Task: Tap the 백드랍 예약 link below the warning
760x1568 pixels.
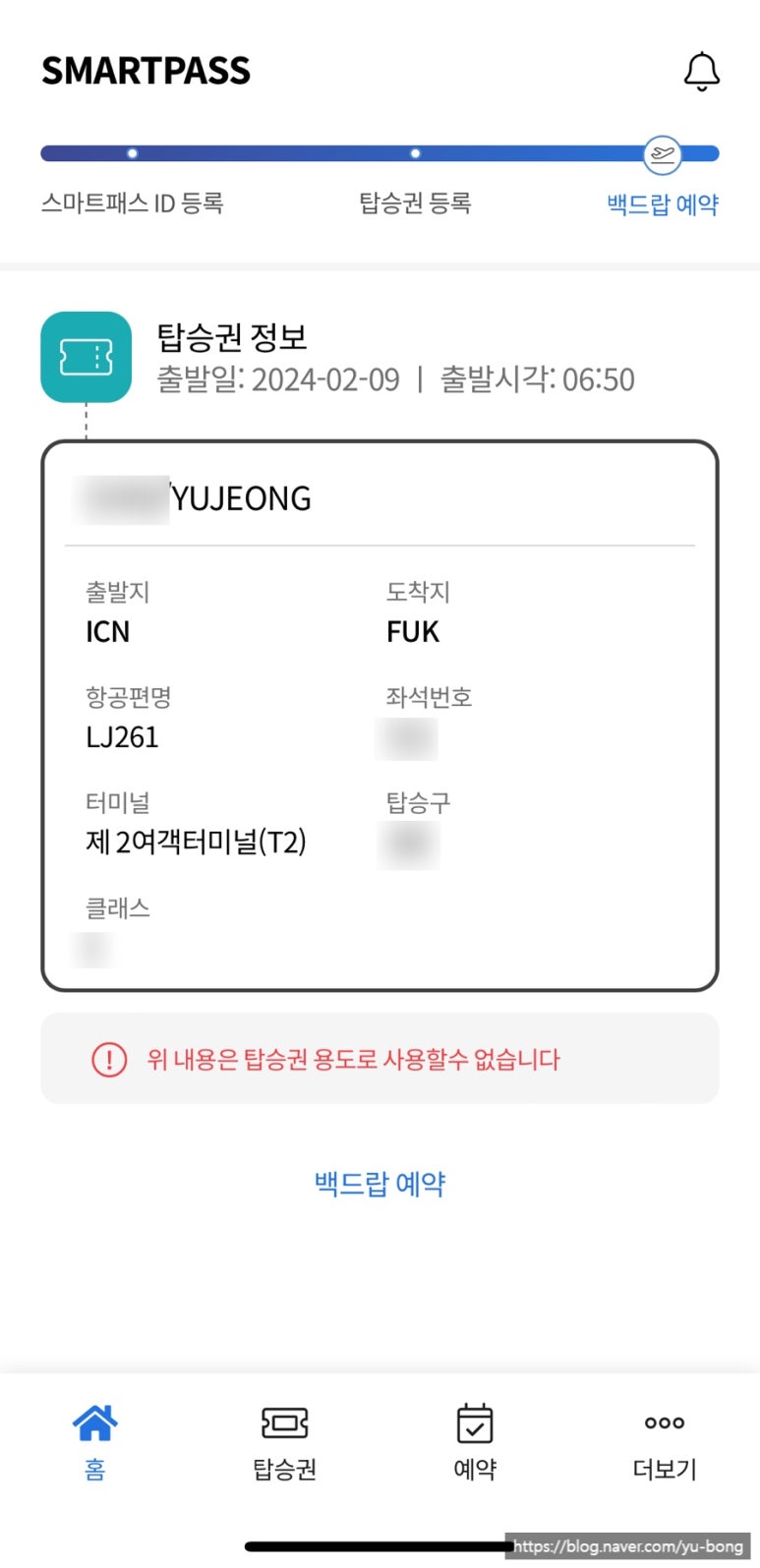Action: [x=380, y=1183]
